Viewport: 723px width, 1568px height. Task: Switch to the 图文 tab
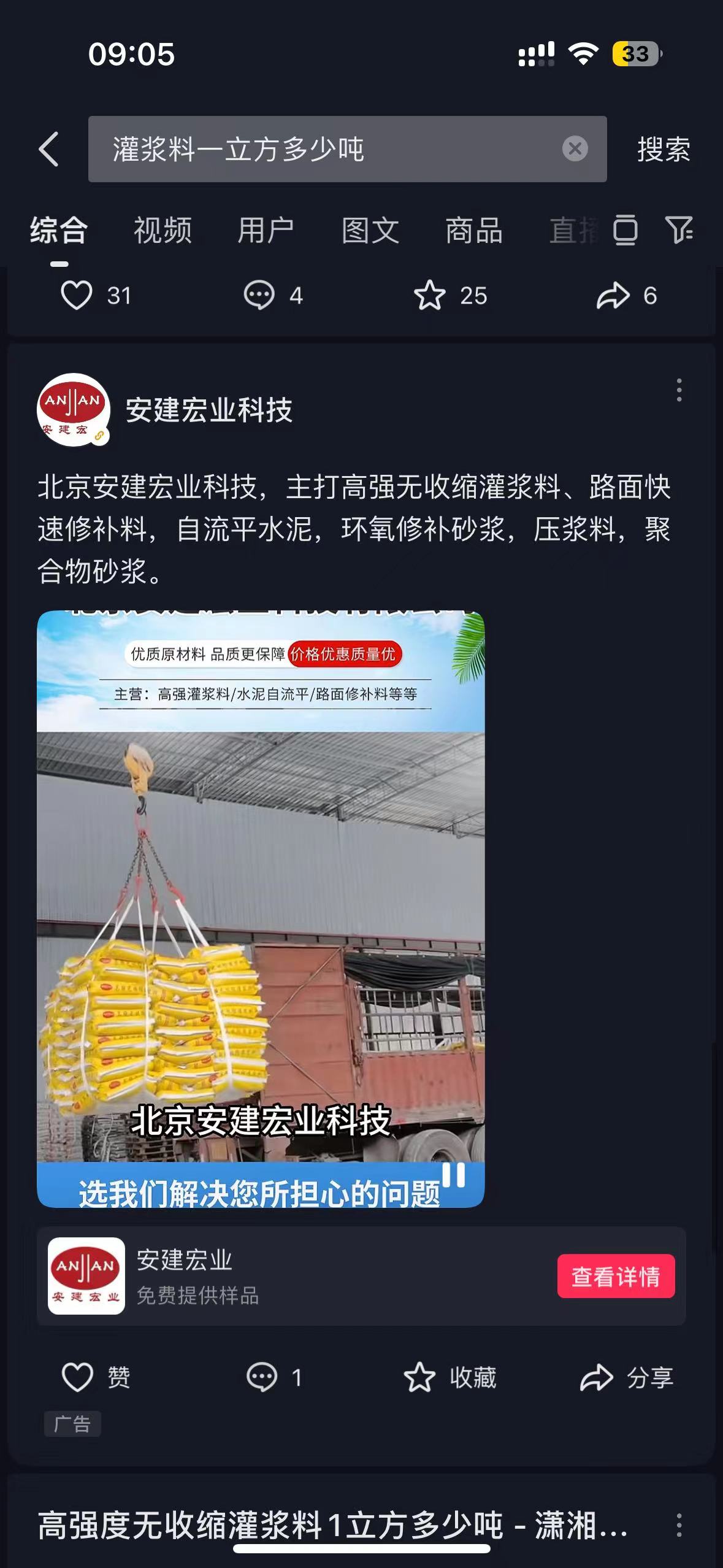click(x=370, y=231)
